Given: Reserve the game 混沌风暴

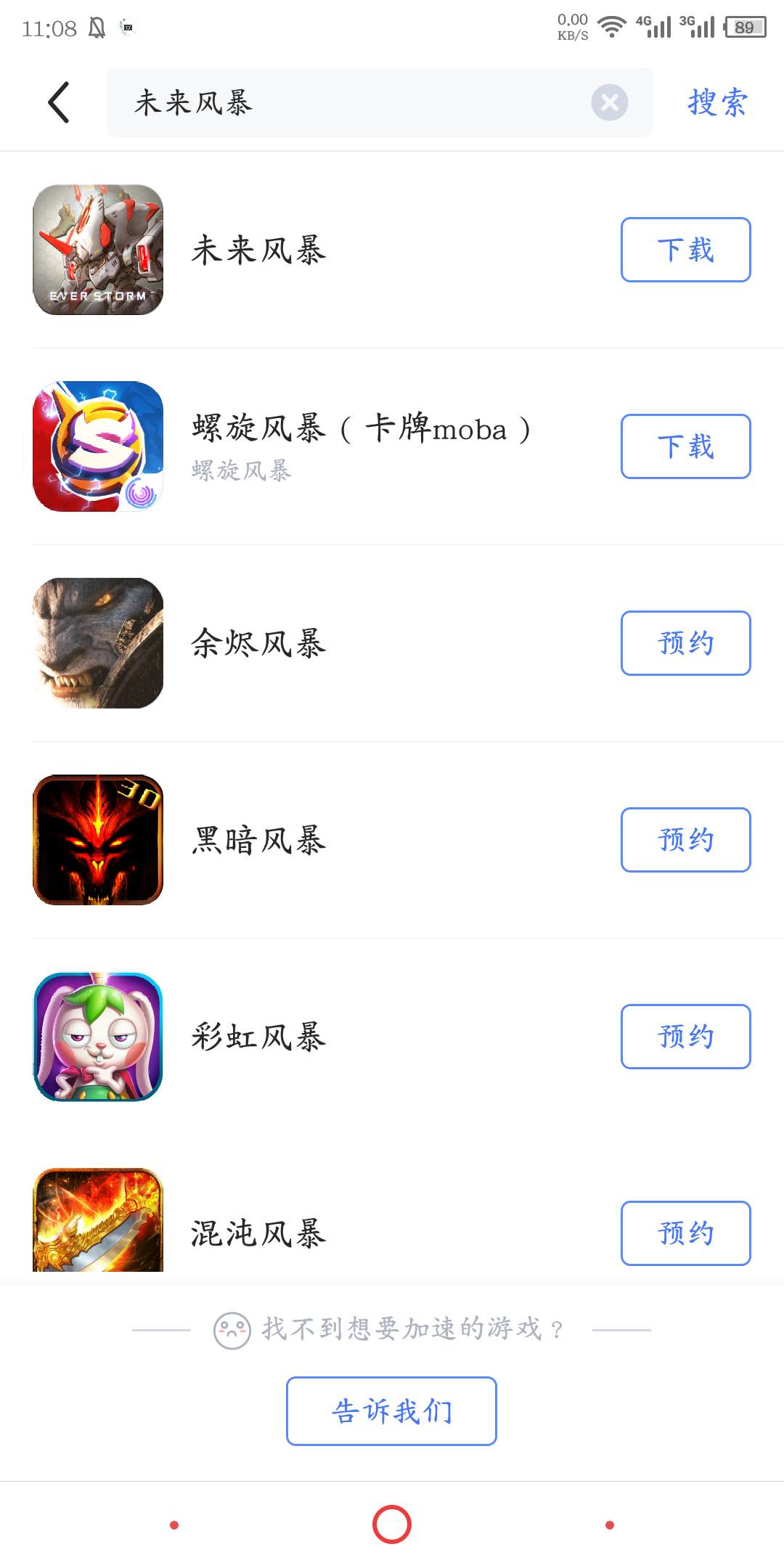Looking at the screenshot, I should (x=685, y=1233).
